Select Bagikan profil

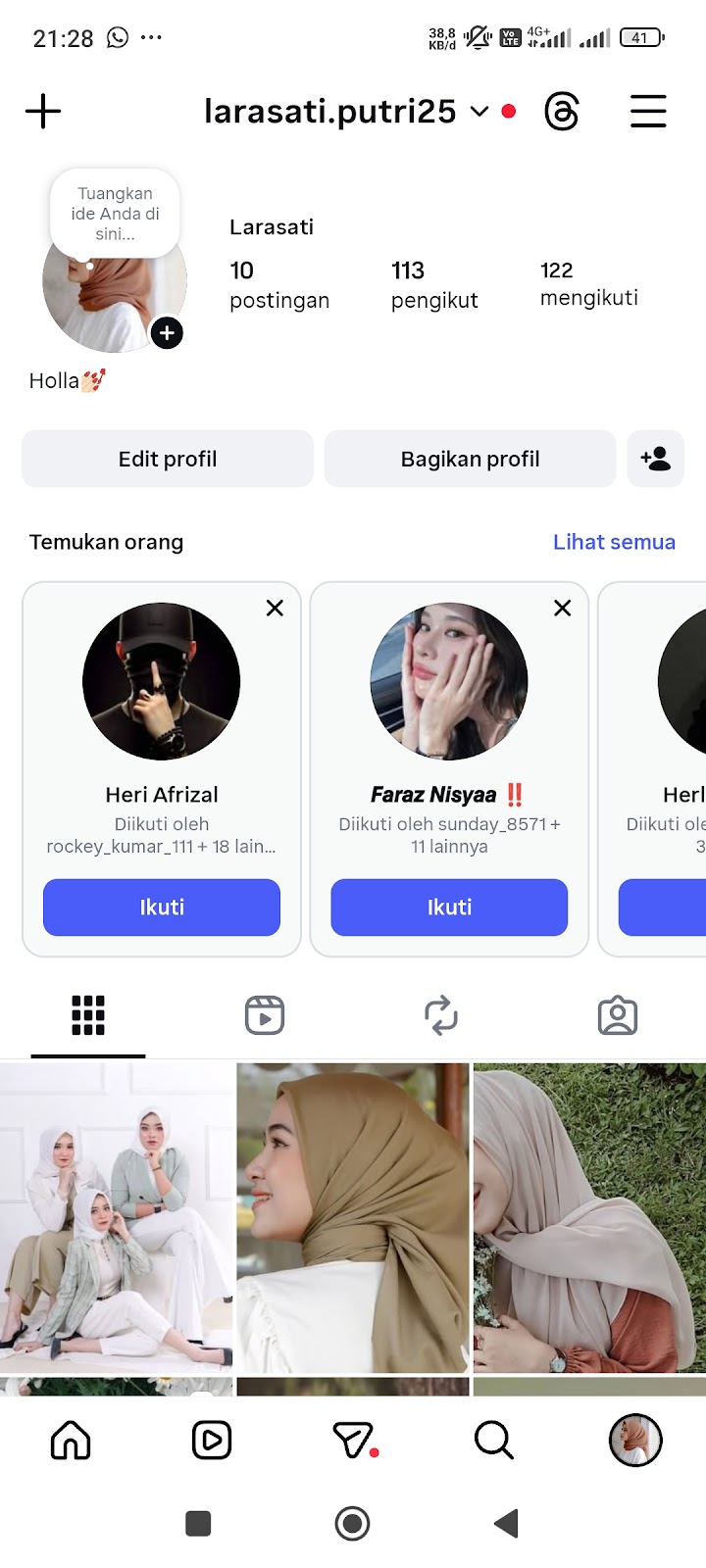coord(470,459)
